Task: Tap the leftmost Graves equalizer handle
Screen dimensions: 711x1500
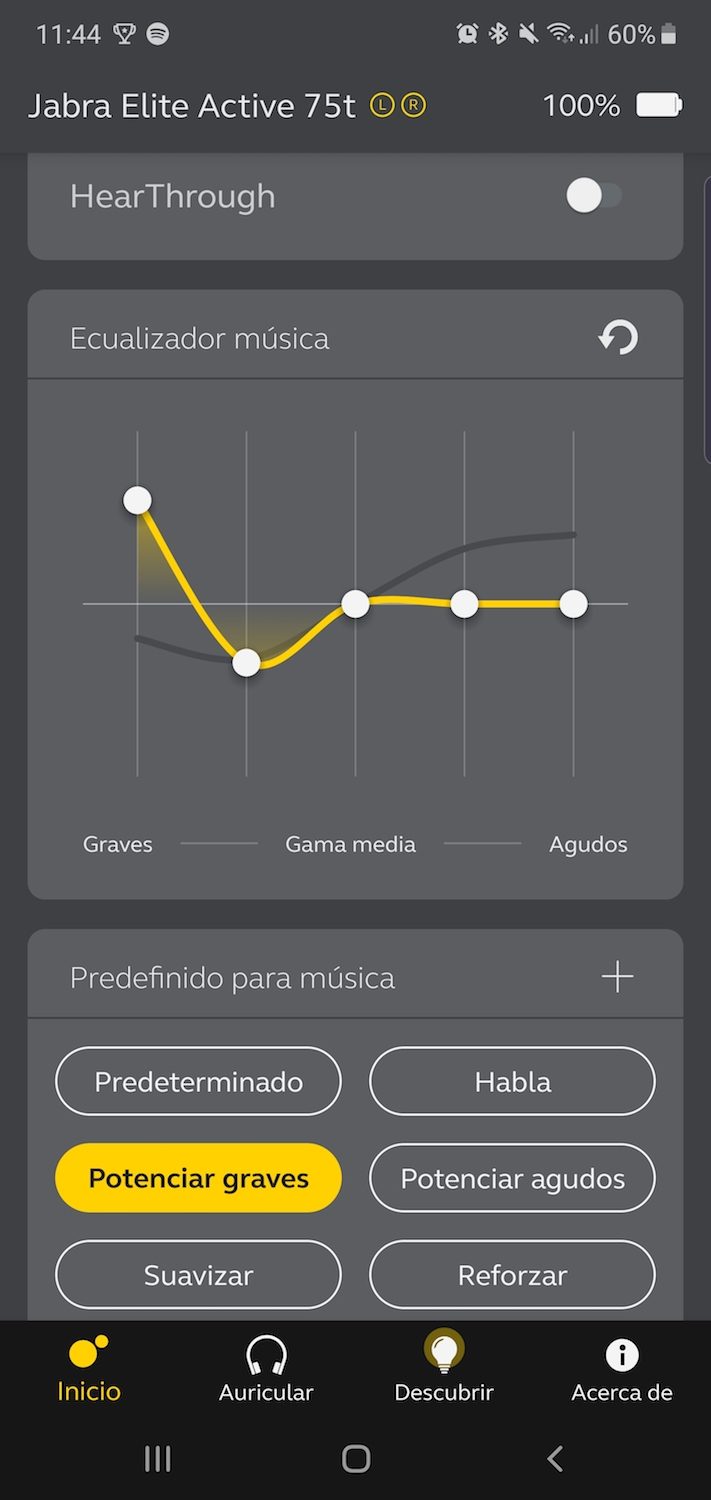Action: click(137, 500)
